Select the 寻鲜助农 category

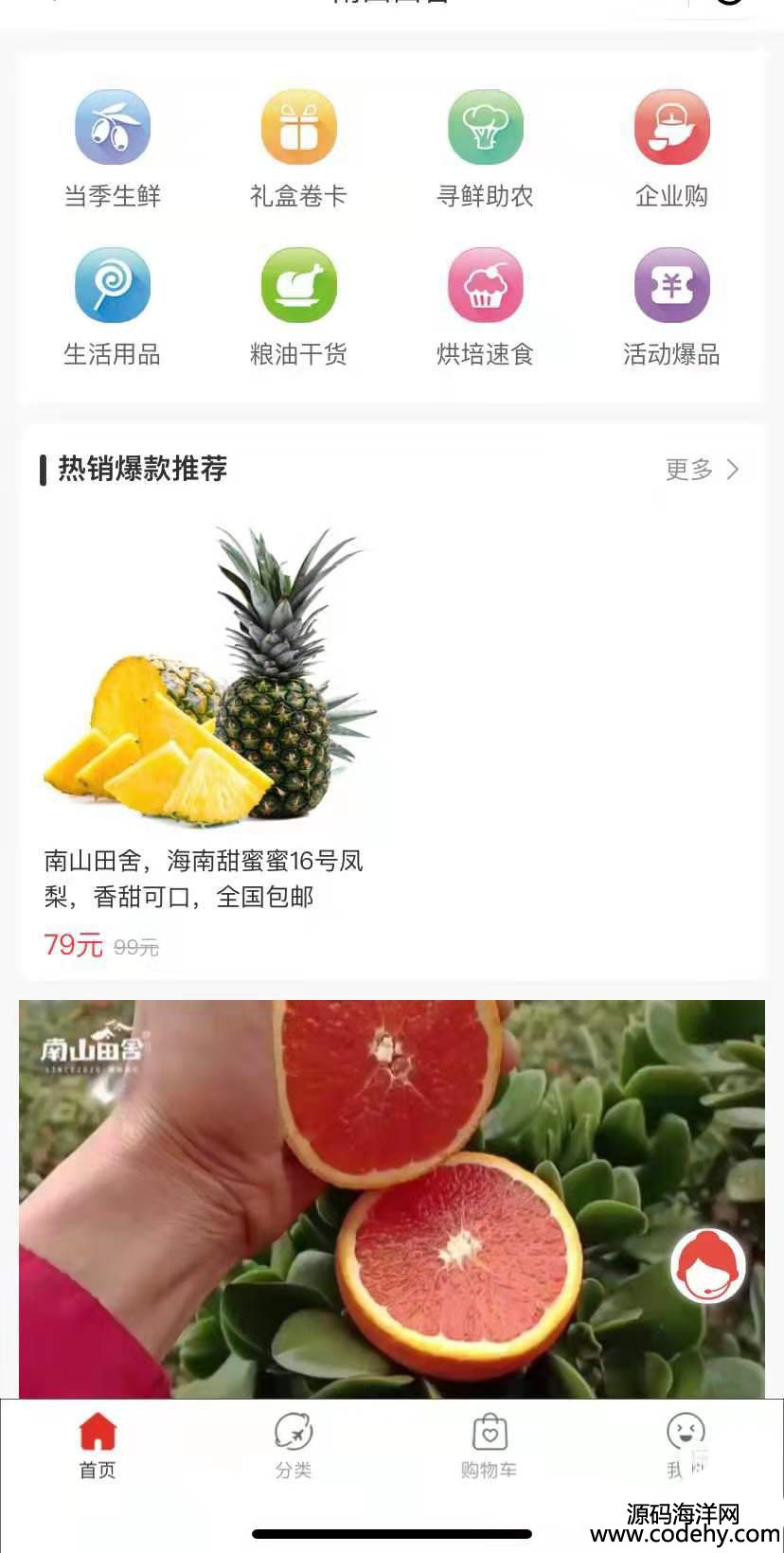click(x=485, y=150)
